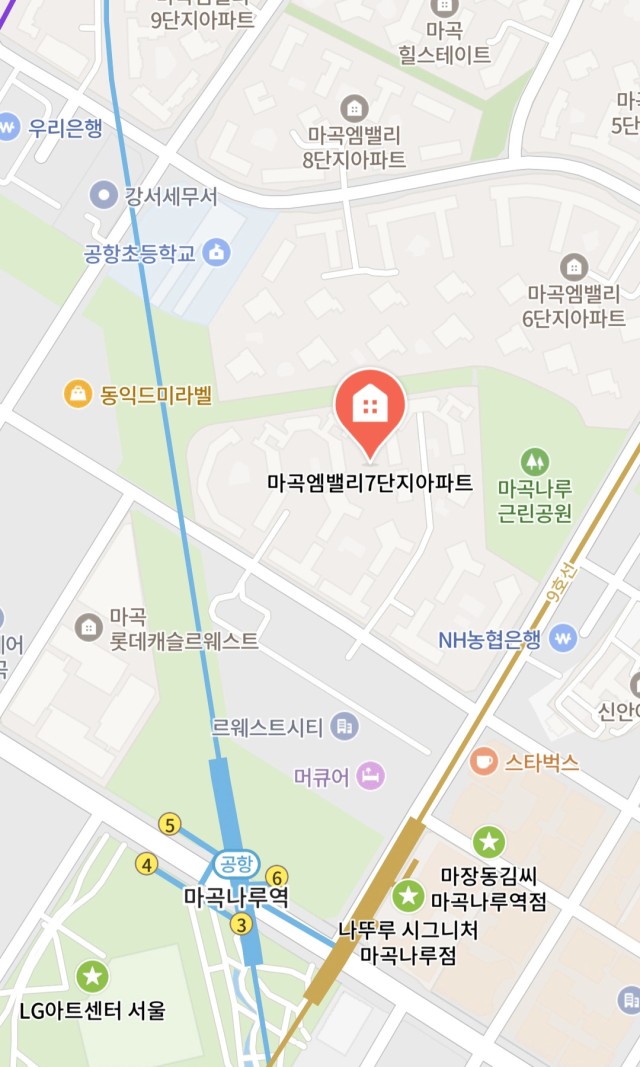
Task: Select the 스타벅스 coffee marker
Action: point(484,761)
